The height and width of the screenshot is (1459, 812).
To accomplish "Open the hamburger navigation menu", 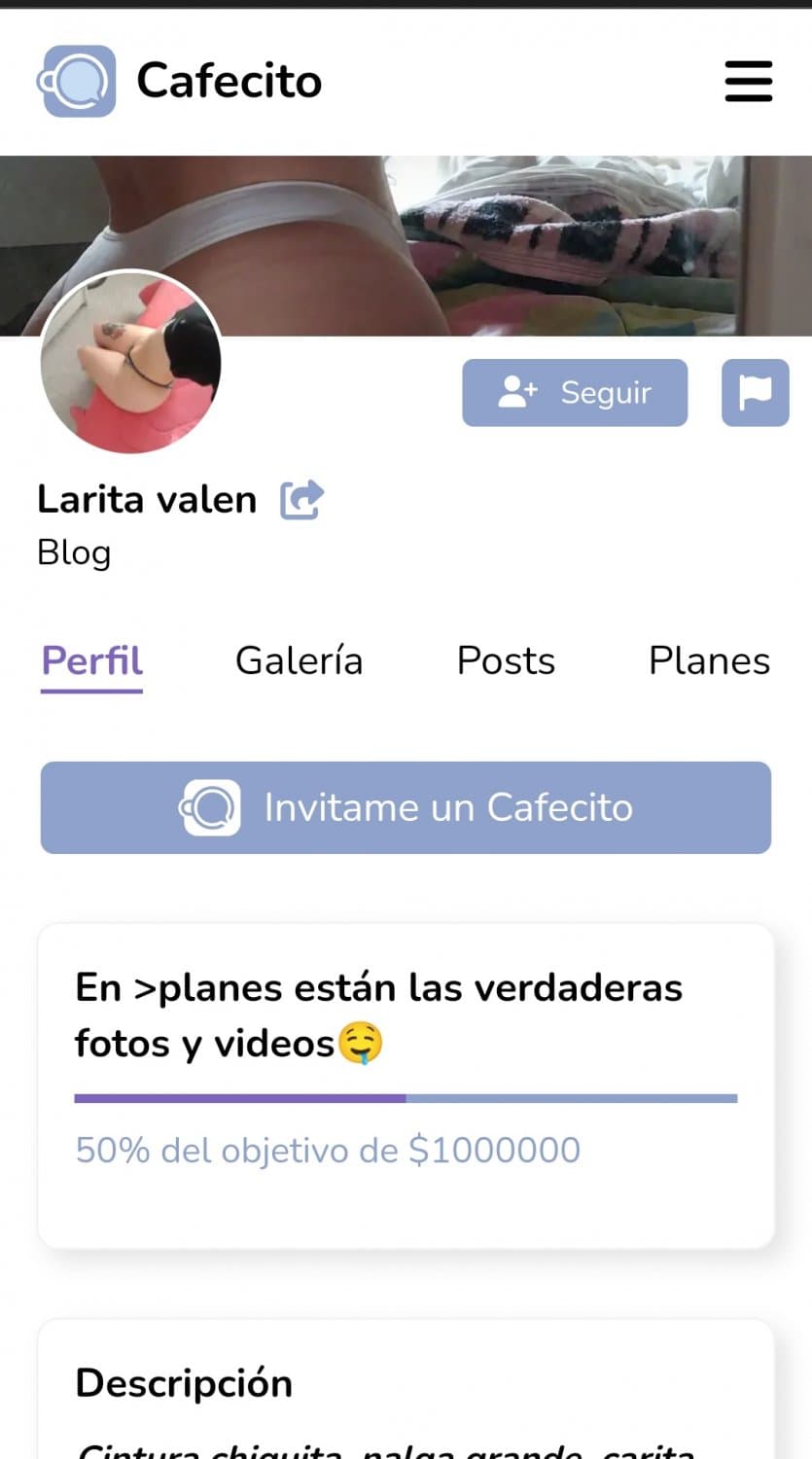I will click(x=748, y=83).
